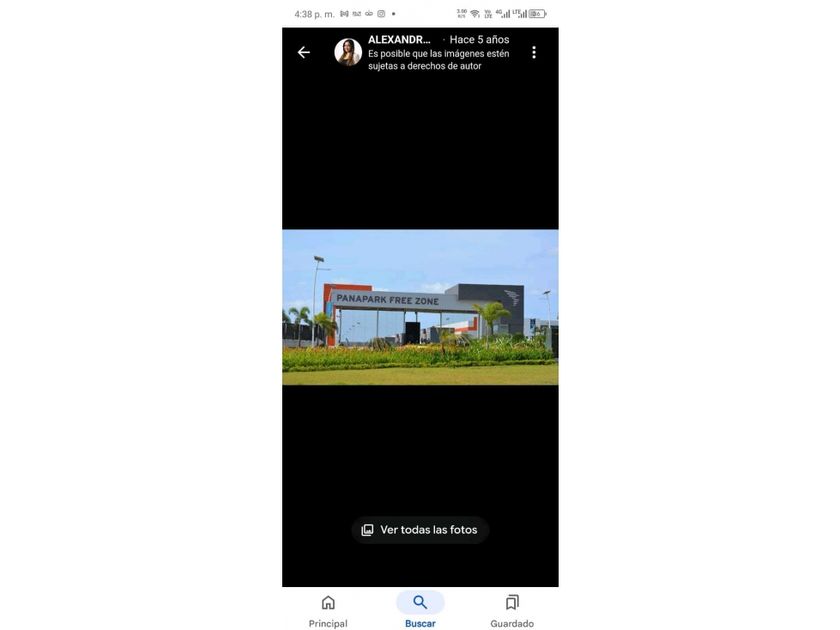Open the Guardado tab
840x630 pixels.
point(512,611)
